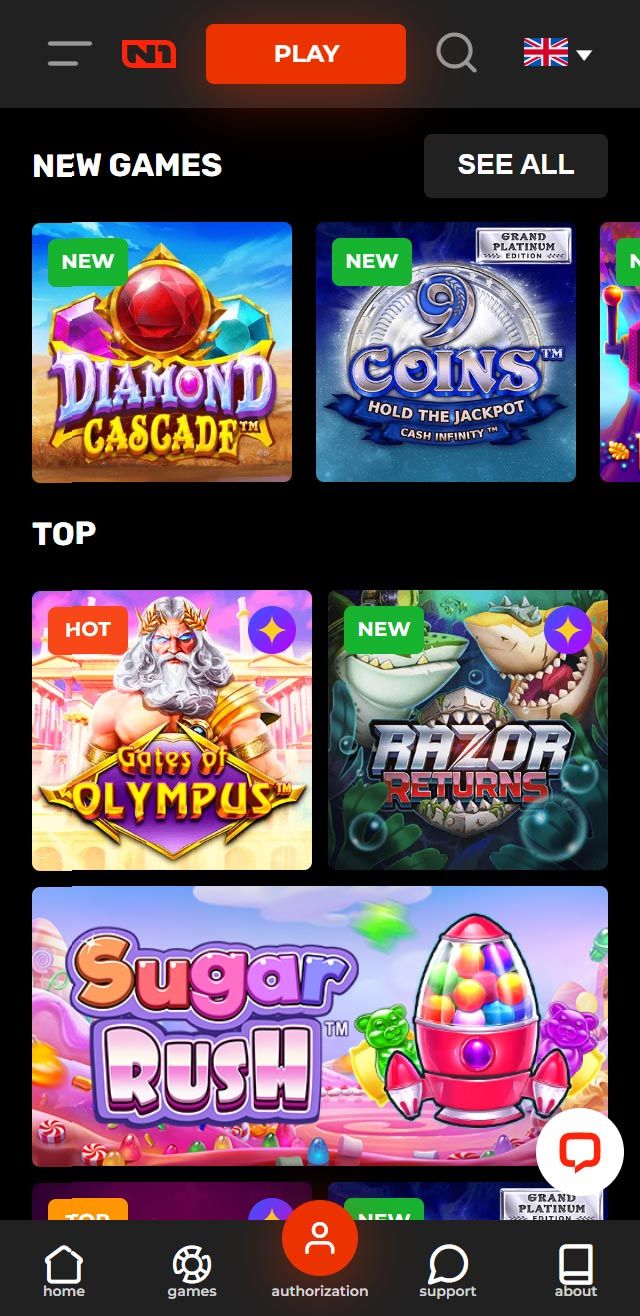
Task: Open the hamburger menu
Action: tap(69, 54)
